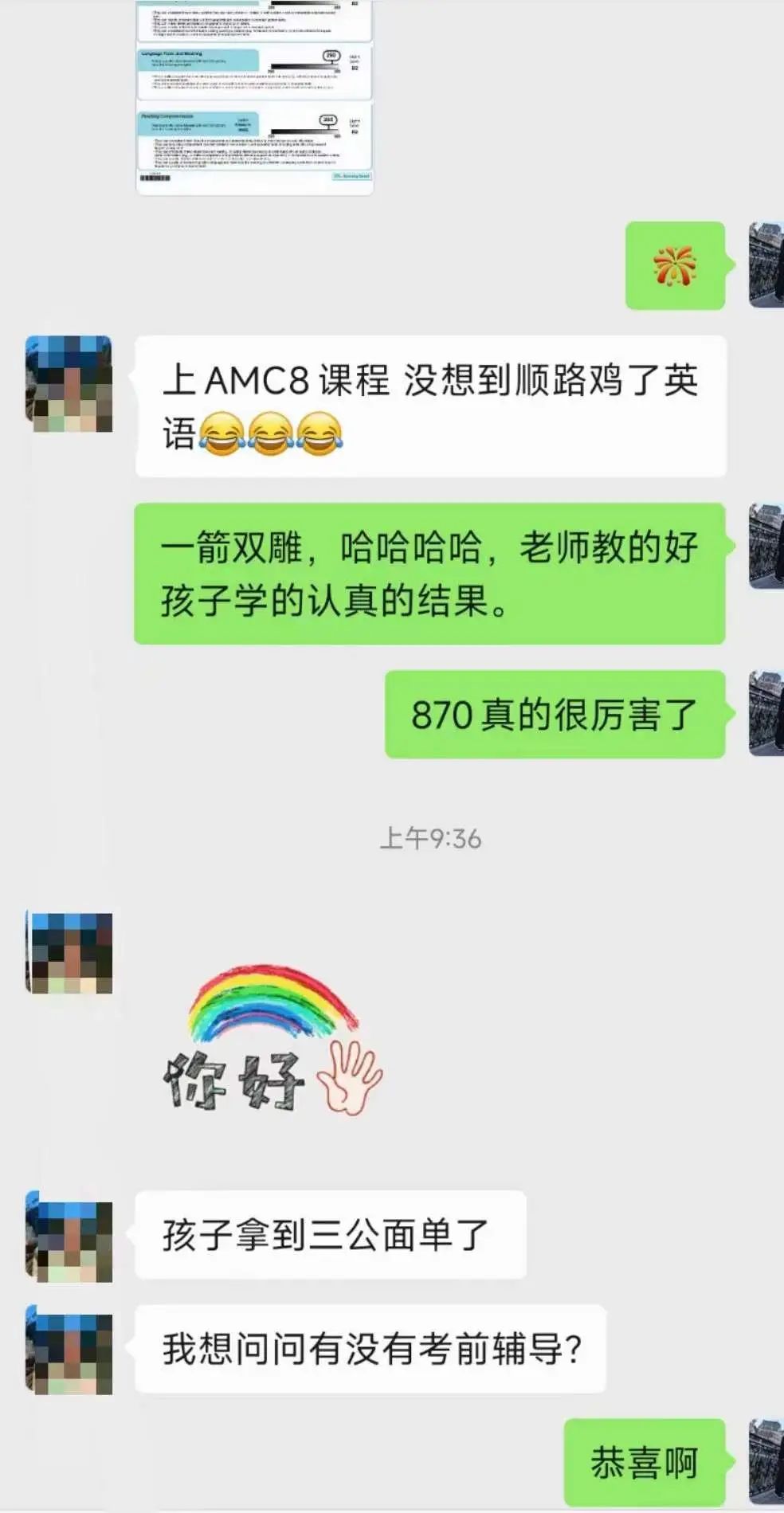The height and width of the screenshot is (1513, 784).
Task: Tap own avatar beside 恭喜啊 message
Action: 766,1462
